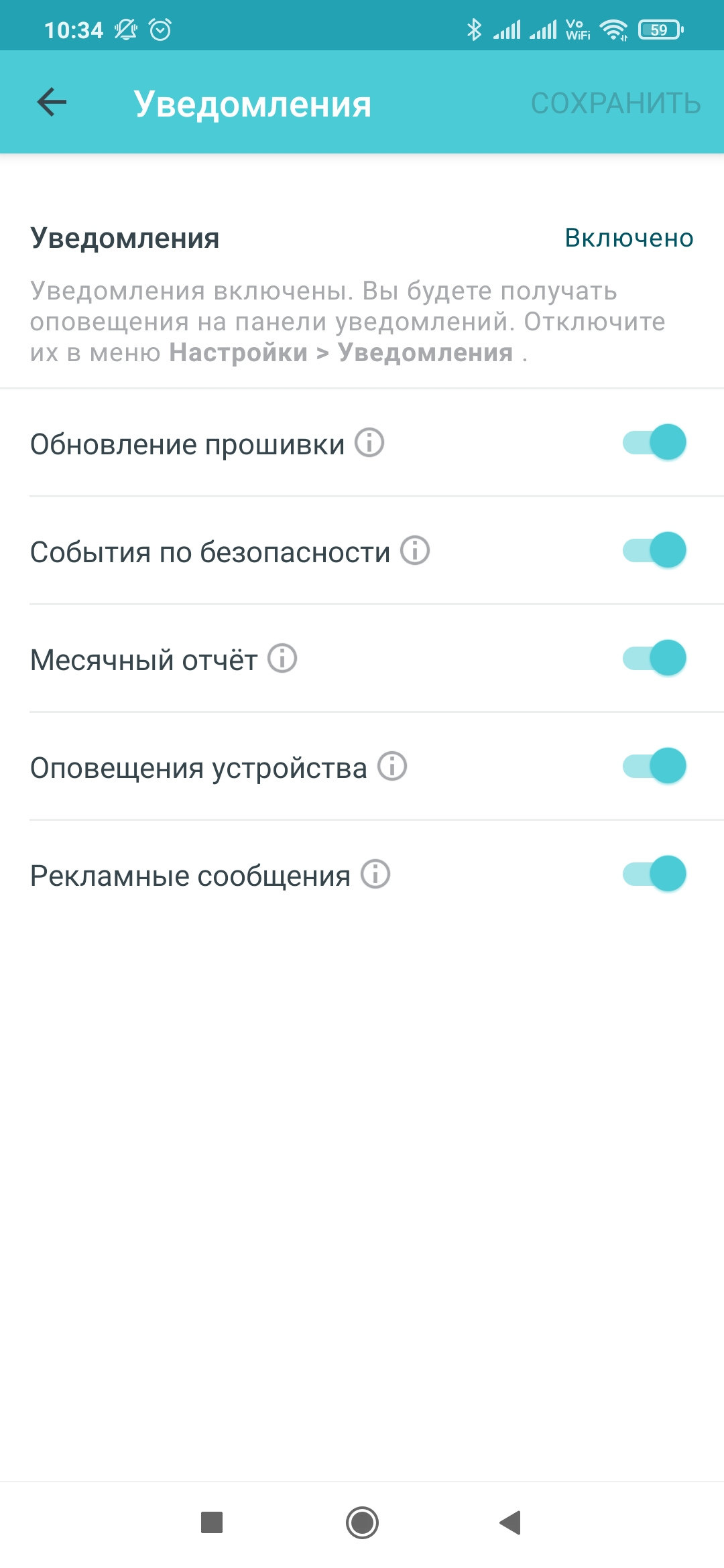View info about Месячный отчёт
The height and width of the screenshot is (1568, 724).
click(282, 659)
